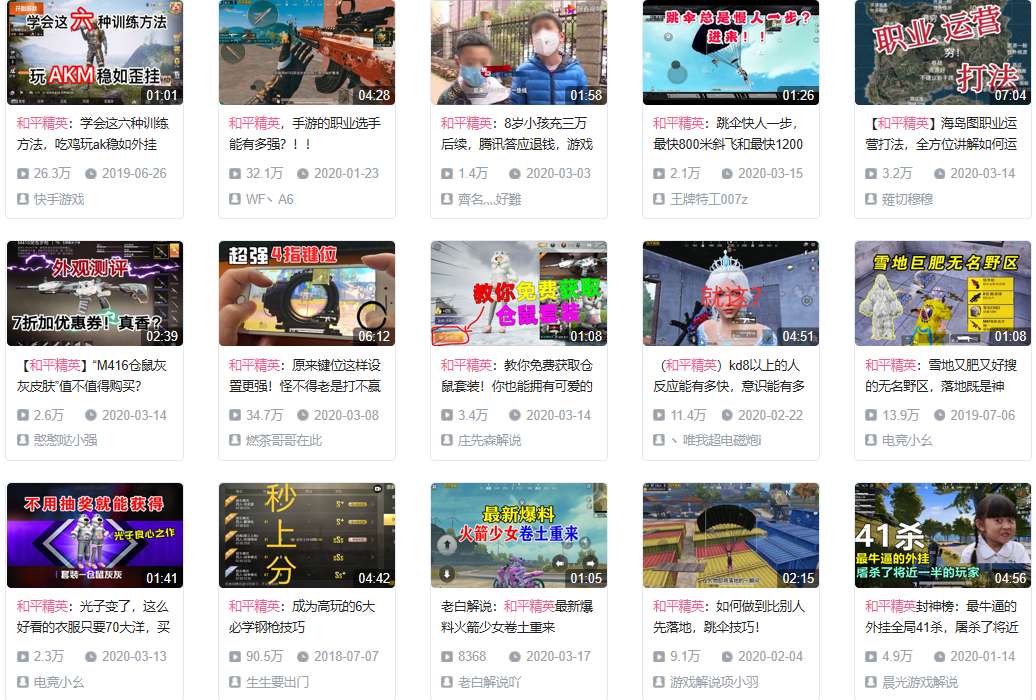Play 手游的职业选手能有多强 video
1036x700 pixels.
307,52
